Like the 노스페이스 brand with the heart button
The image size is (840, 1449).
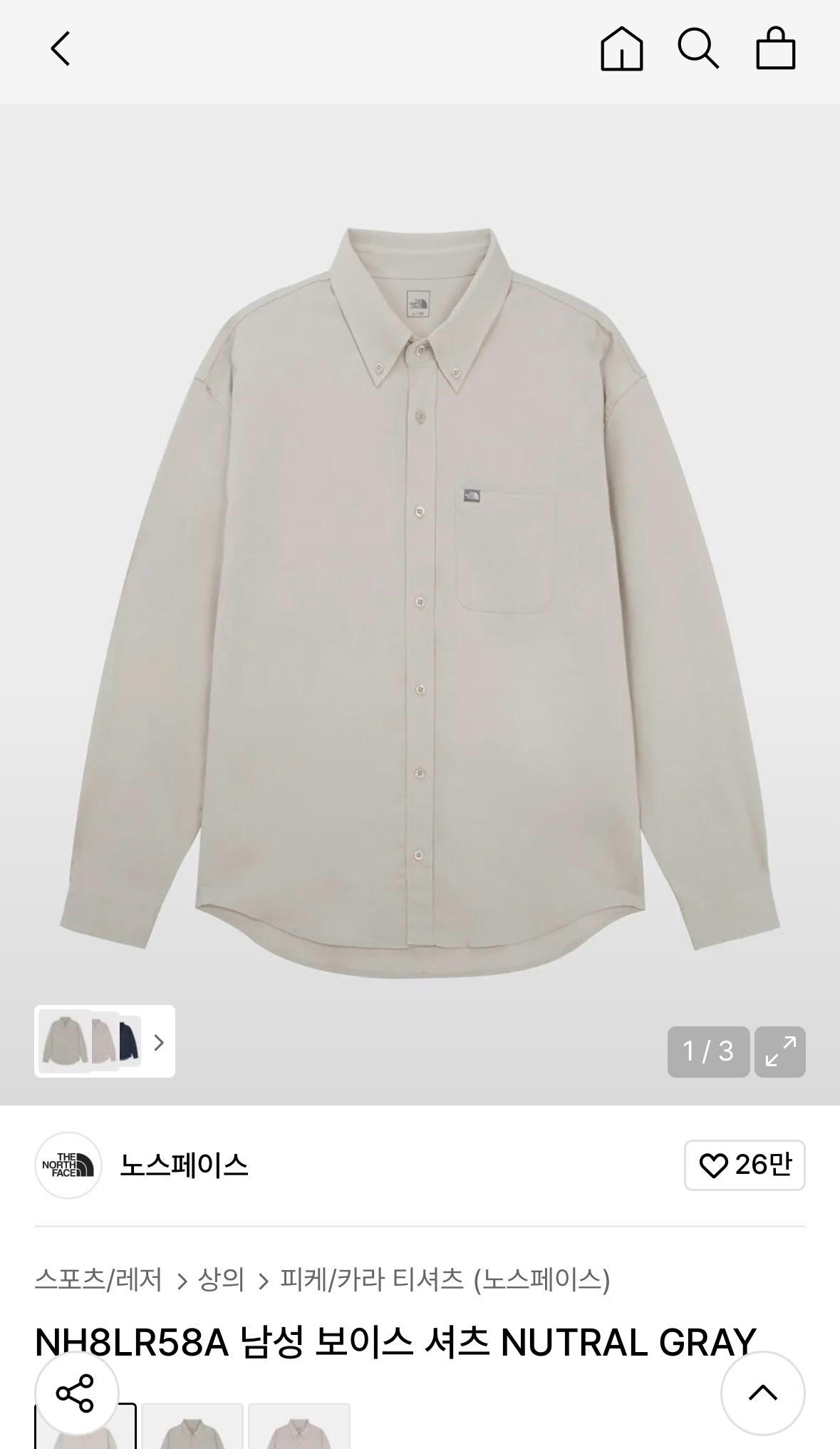745,1165
